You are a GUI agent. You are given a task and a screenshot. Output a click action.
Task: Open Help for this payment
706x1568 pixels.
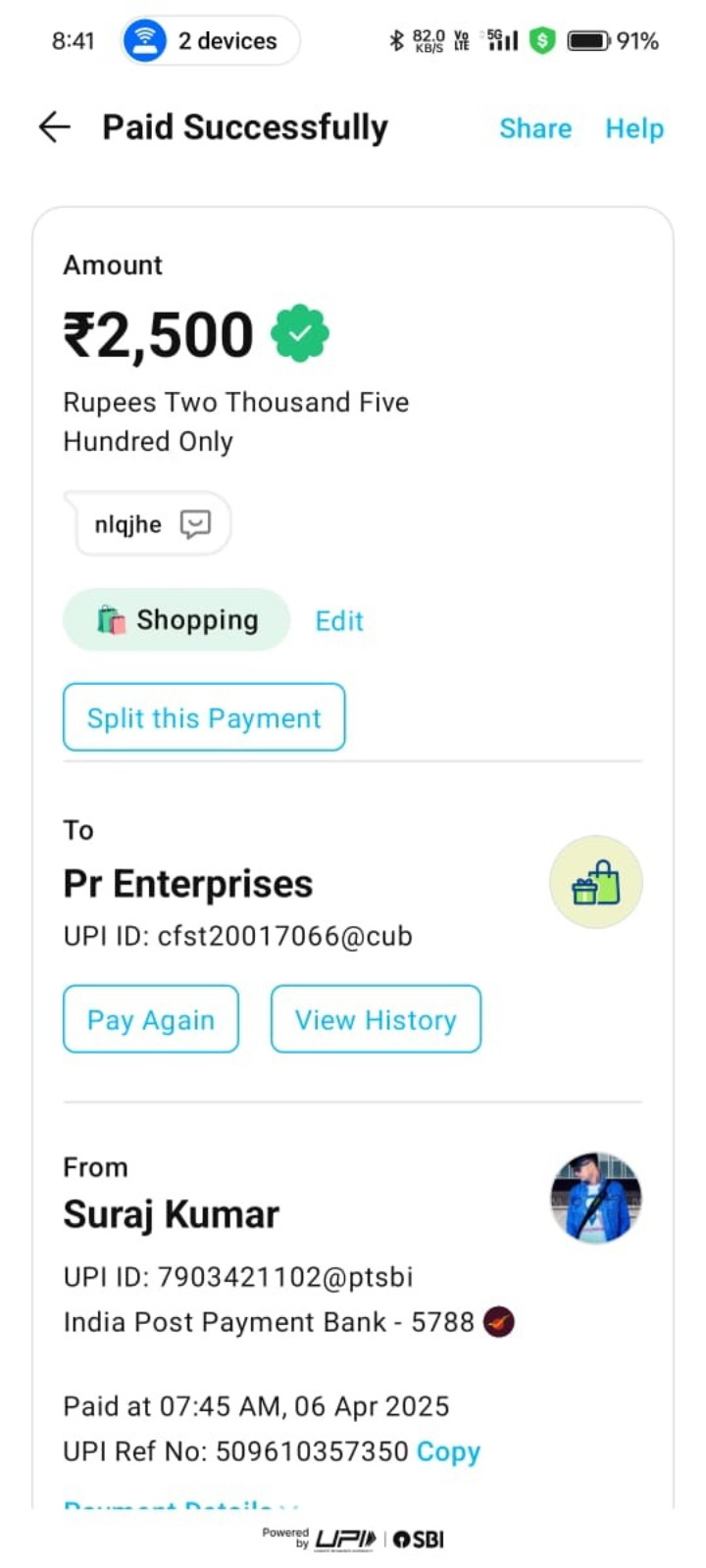point(633,128)
